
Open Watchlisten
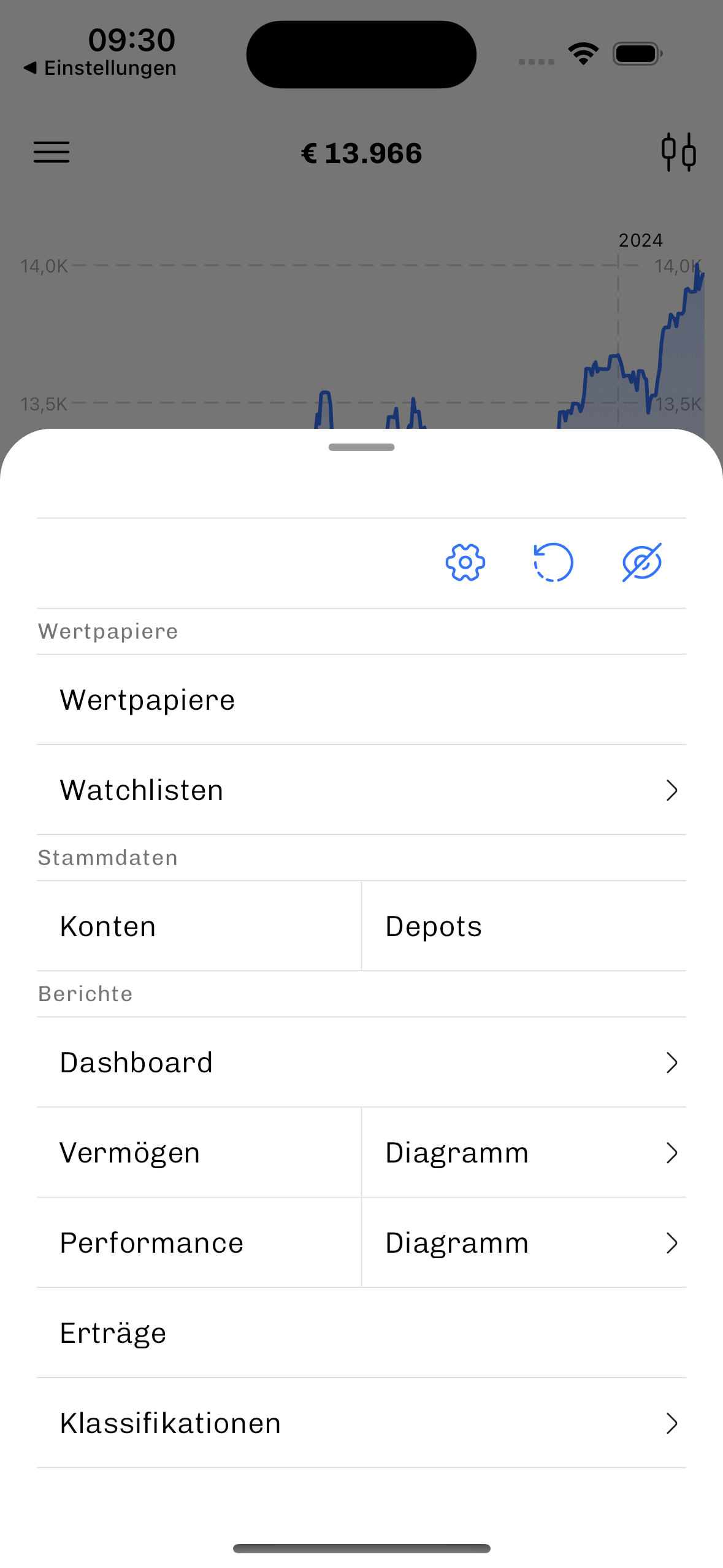[361, 790]
